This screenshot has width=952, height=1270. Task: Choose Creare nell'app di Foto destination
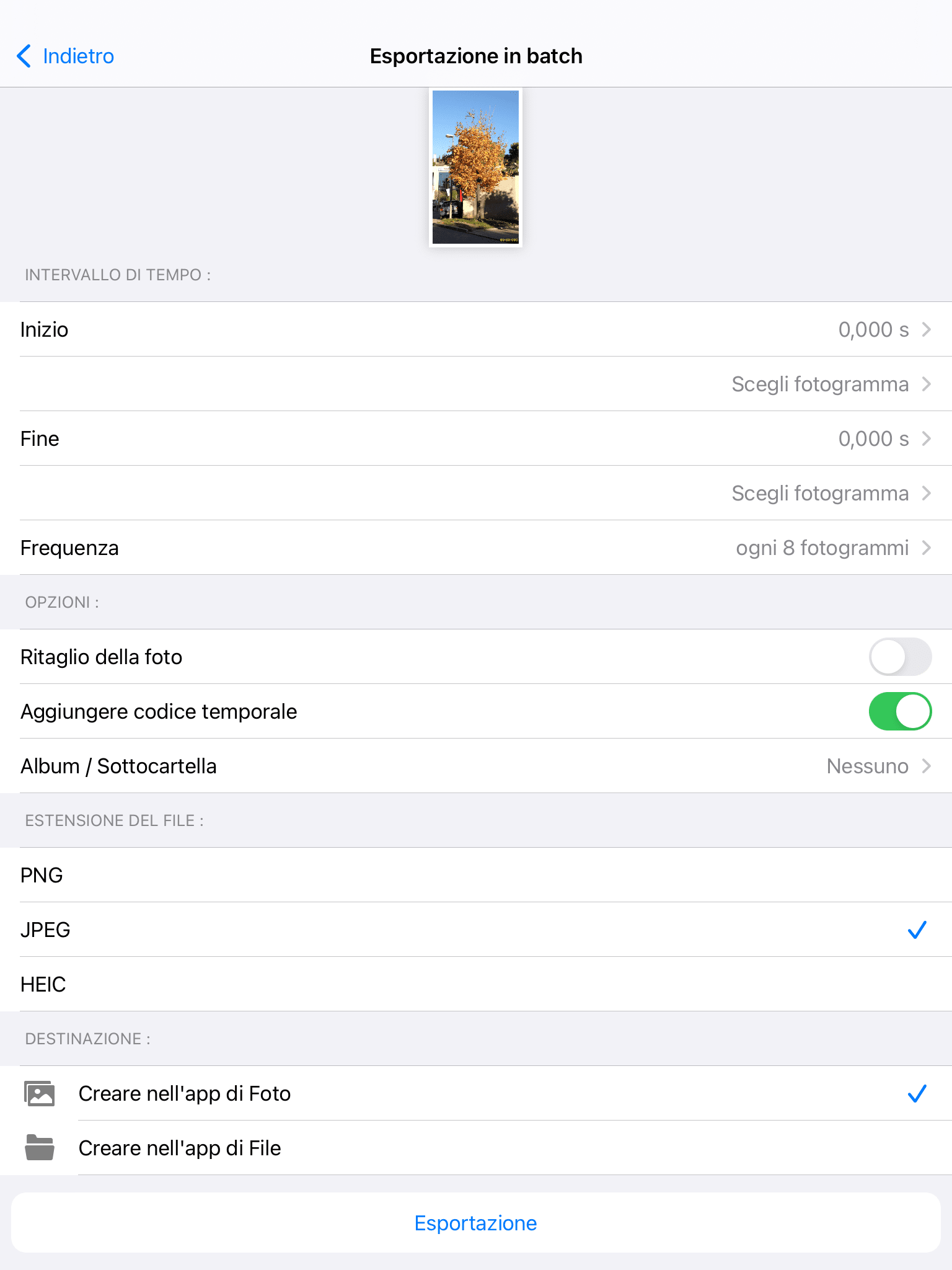click(x=476, y=1093)
